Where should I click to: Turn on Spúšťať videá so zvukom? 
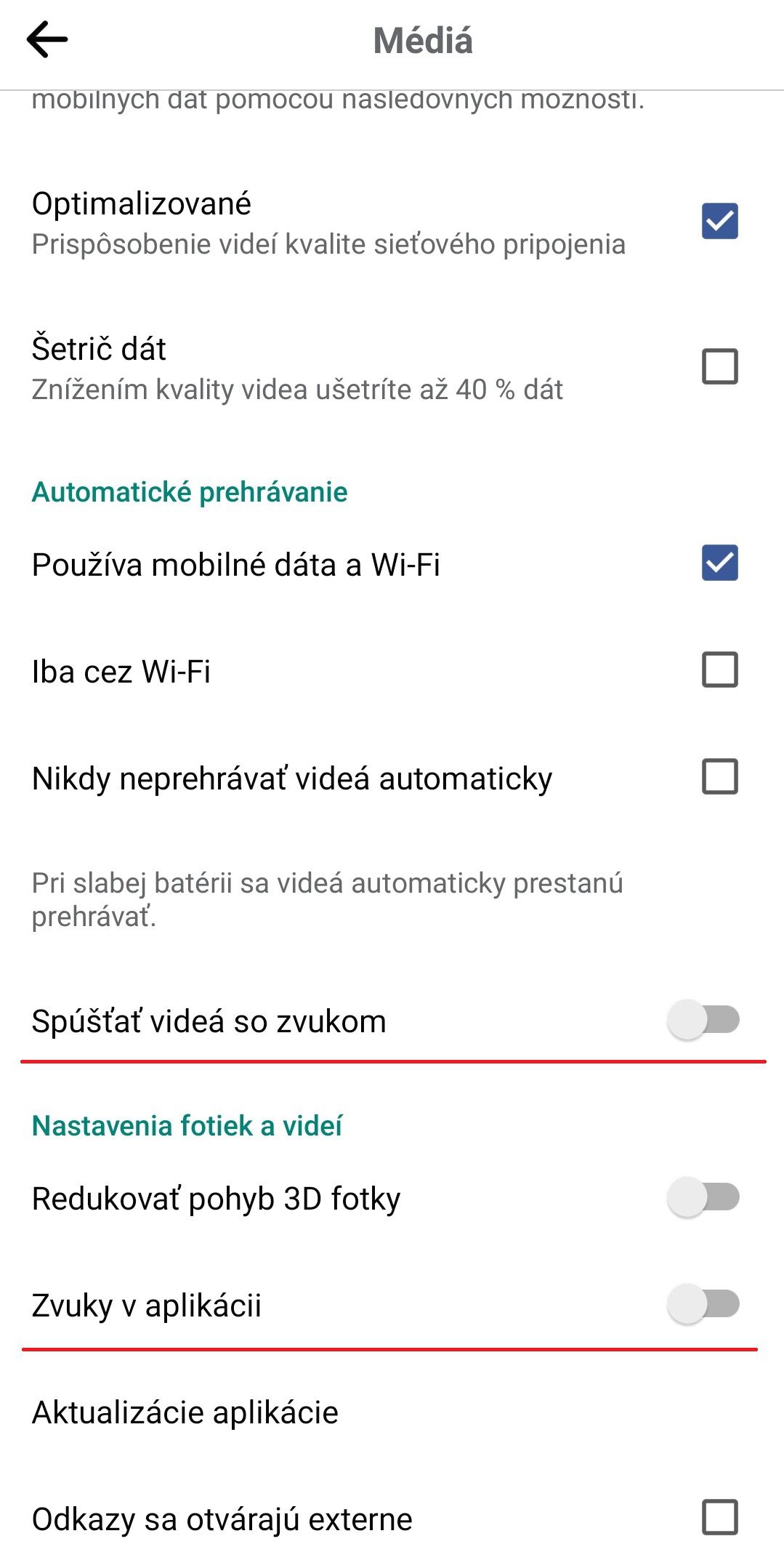click(x=703, y=1020)
